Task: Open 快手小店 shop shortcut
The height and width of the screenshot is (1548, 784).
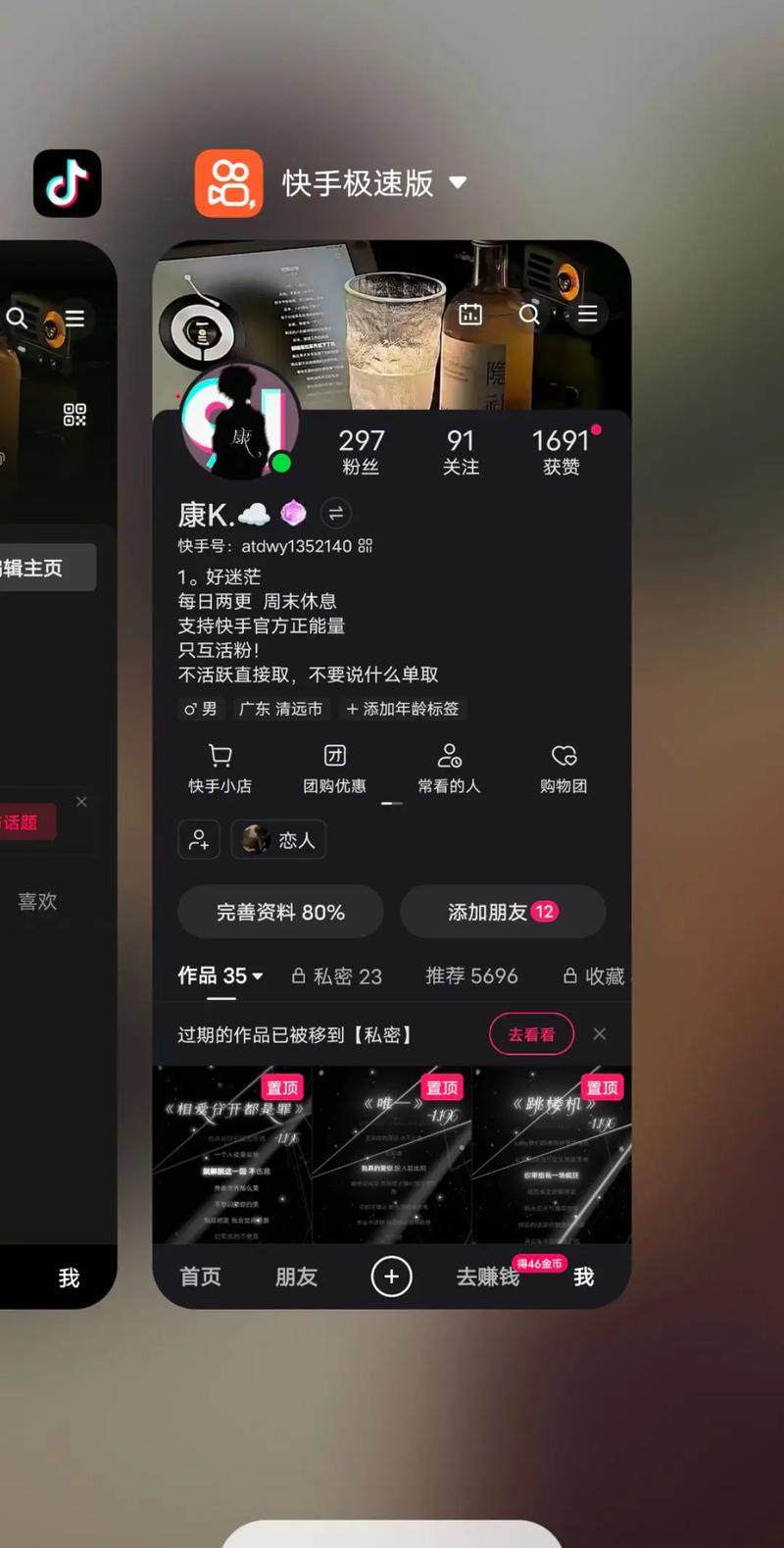Action: pyautogui.click(x=220, y=769)
